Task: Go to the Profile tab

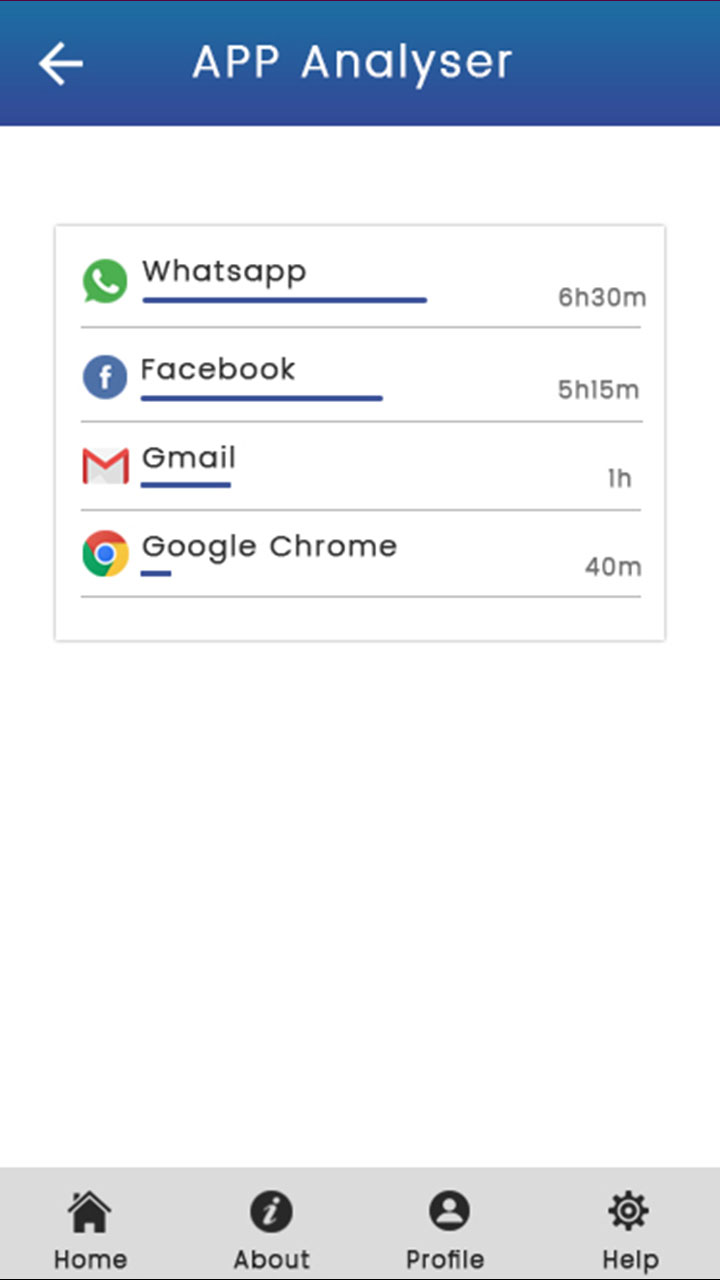Action: pyautogui.click(x=445, y=1229)
